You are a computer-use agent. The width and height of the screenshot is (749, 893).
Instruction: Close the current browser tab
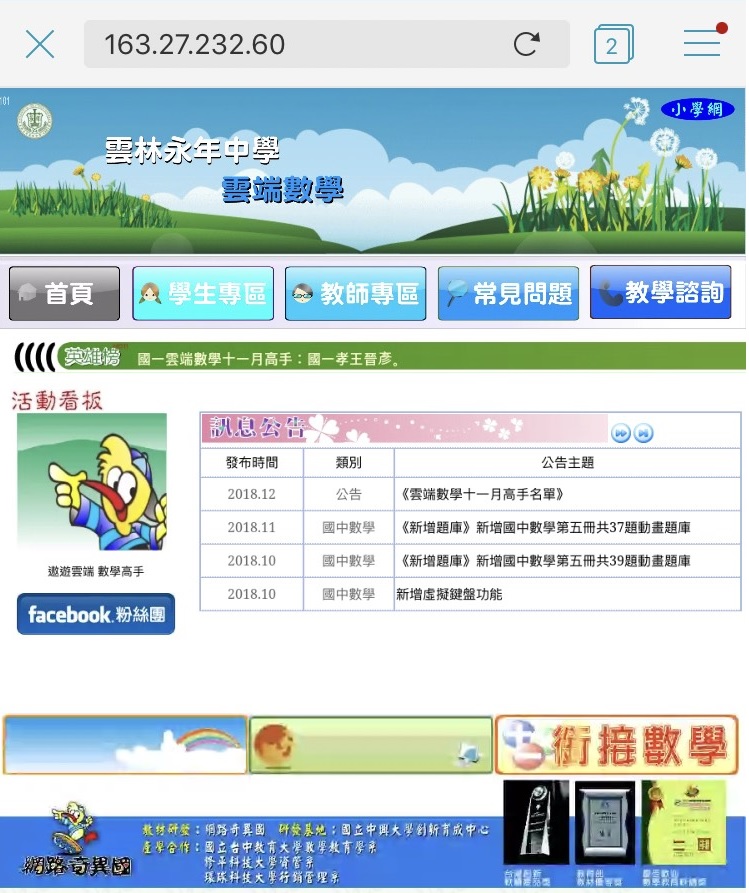point(40,44)
